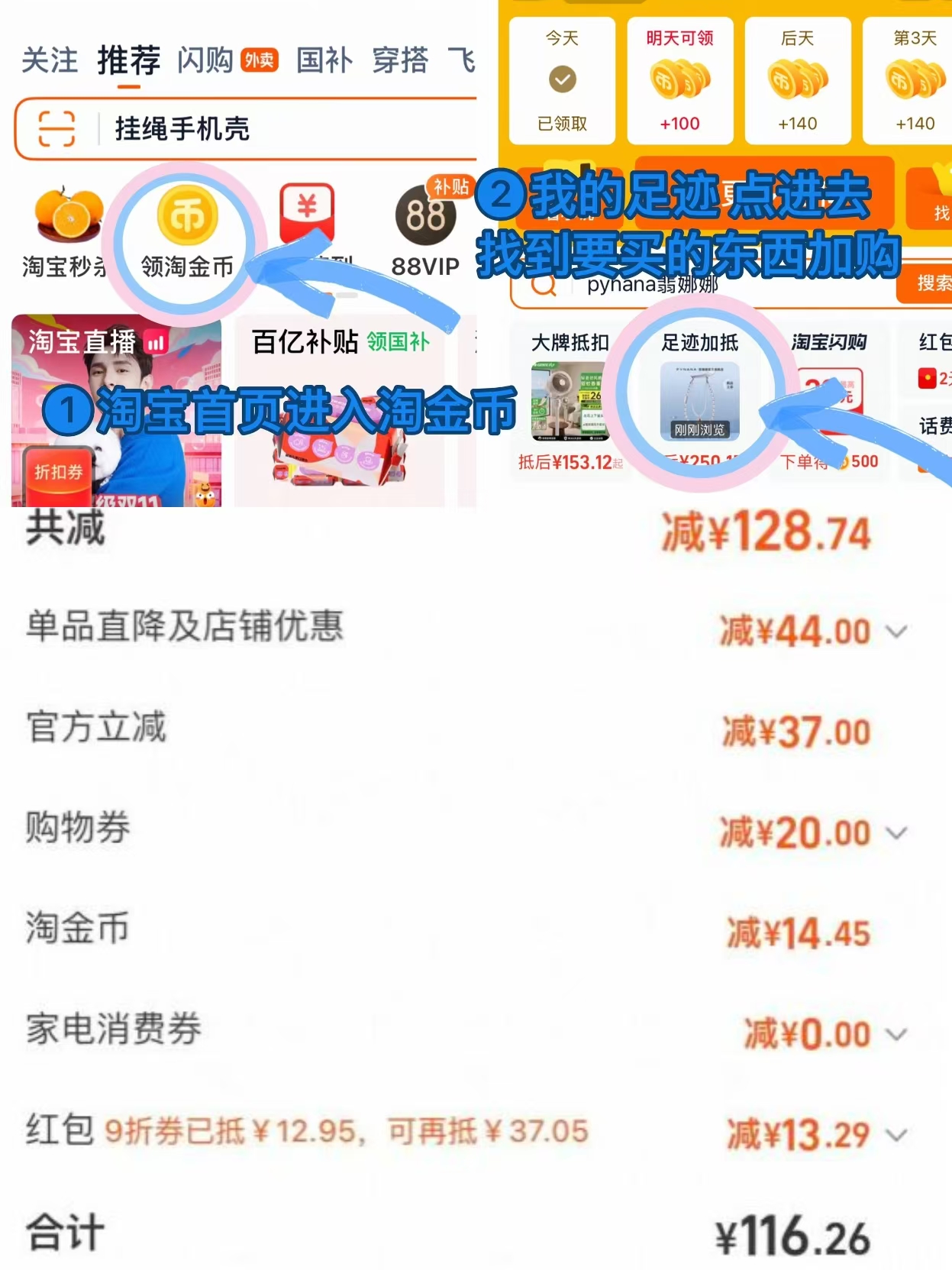Tap the 已领取 checkmark for 今天 coins
The height and width of the screenshot is (1270, 952).
pos(563,76)
